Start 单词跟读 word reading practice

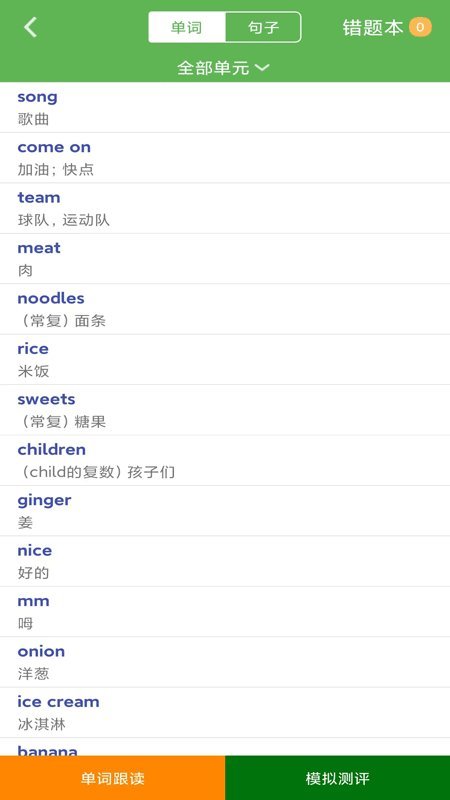pyautogui.click(x=112, y=778)
